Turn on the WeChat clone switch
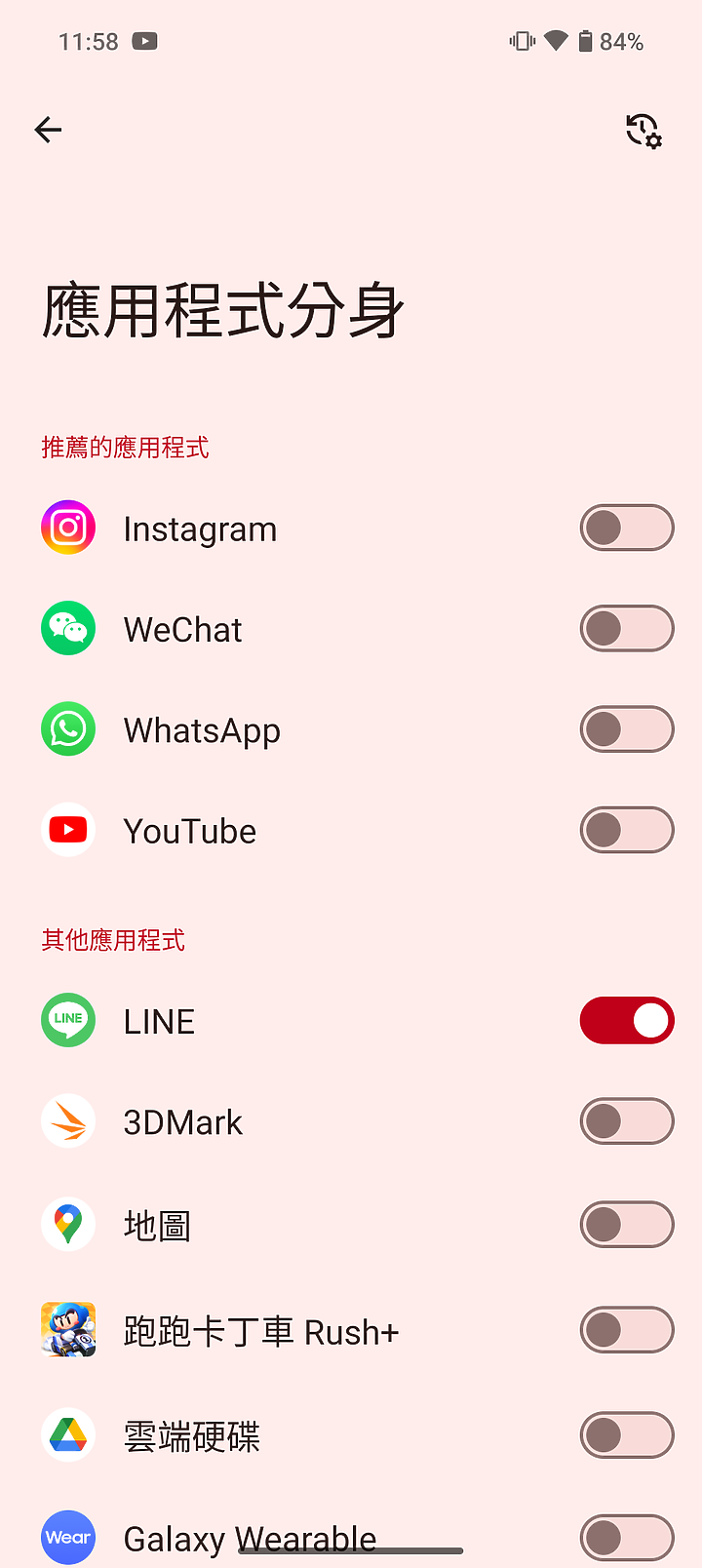The image size is (702, 1568). pos(626,629)
